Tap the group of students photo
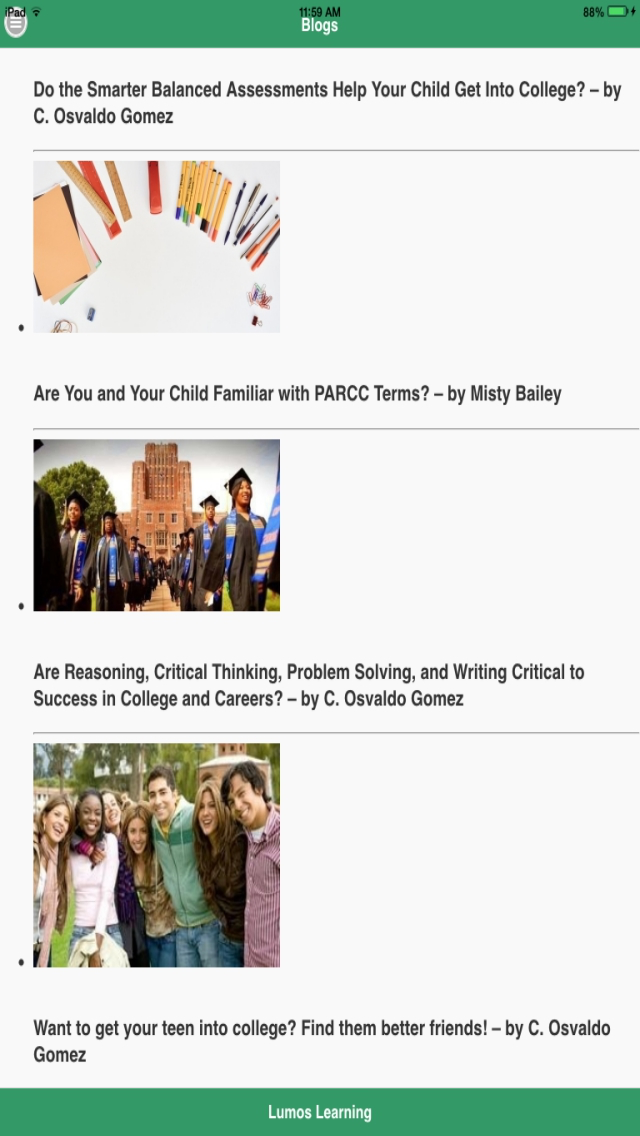This screenshot has width=640, height=1136. click(157, 855)
